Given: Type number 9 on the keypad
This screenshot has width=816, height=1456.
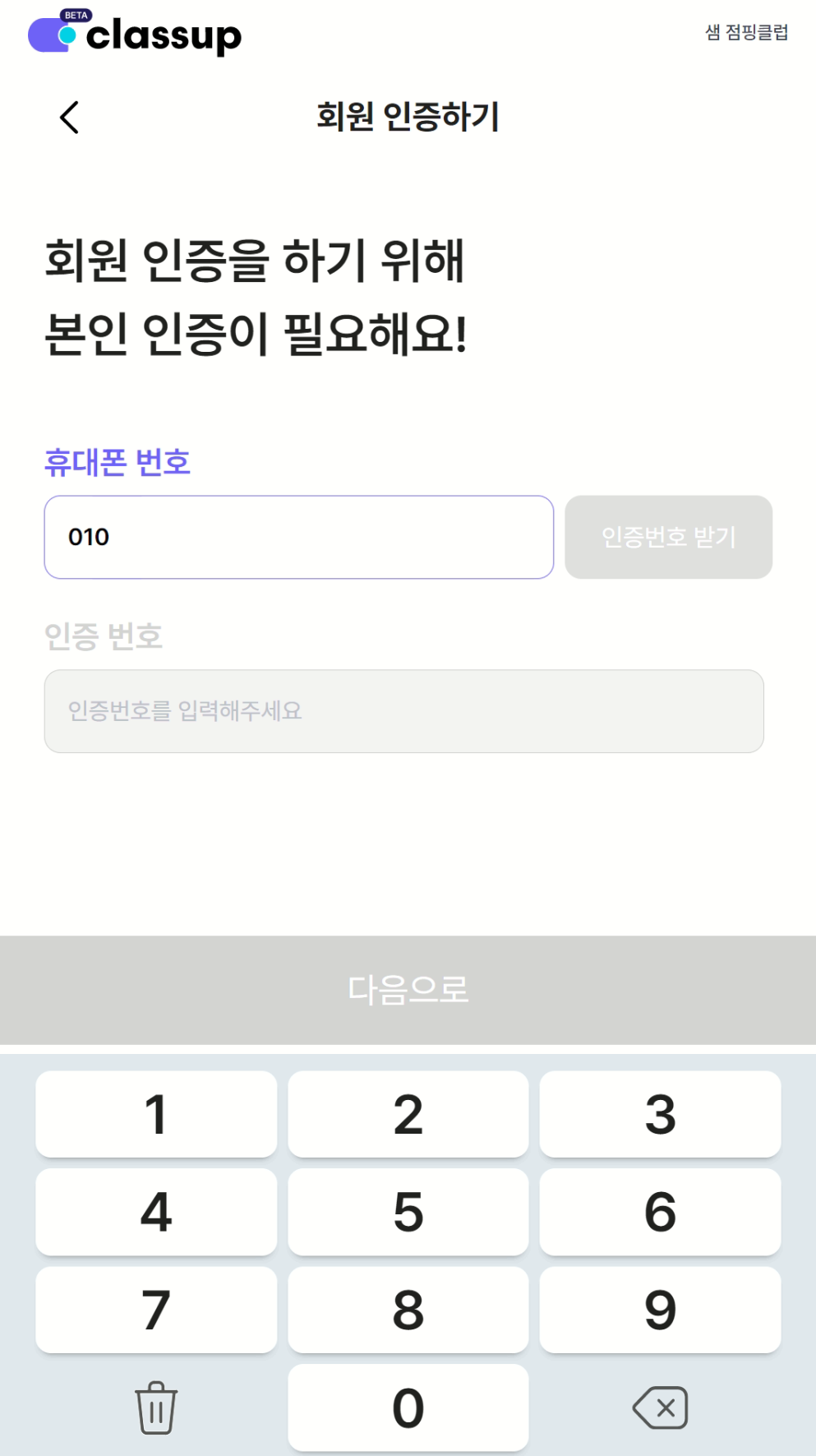Looking at the screenshot, I should tap(660, 1310).
